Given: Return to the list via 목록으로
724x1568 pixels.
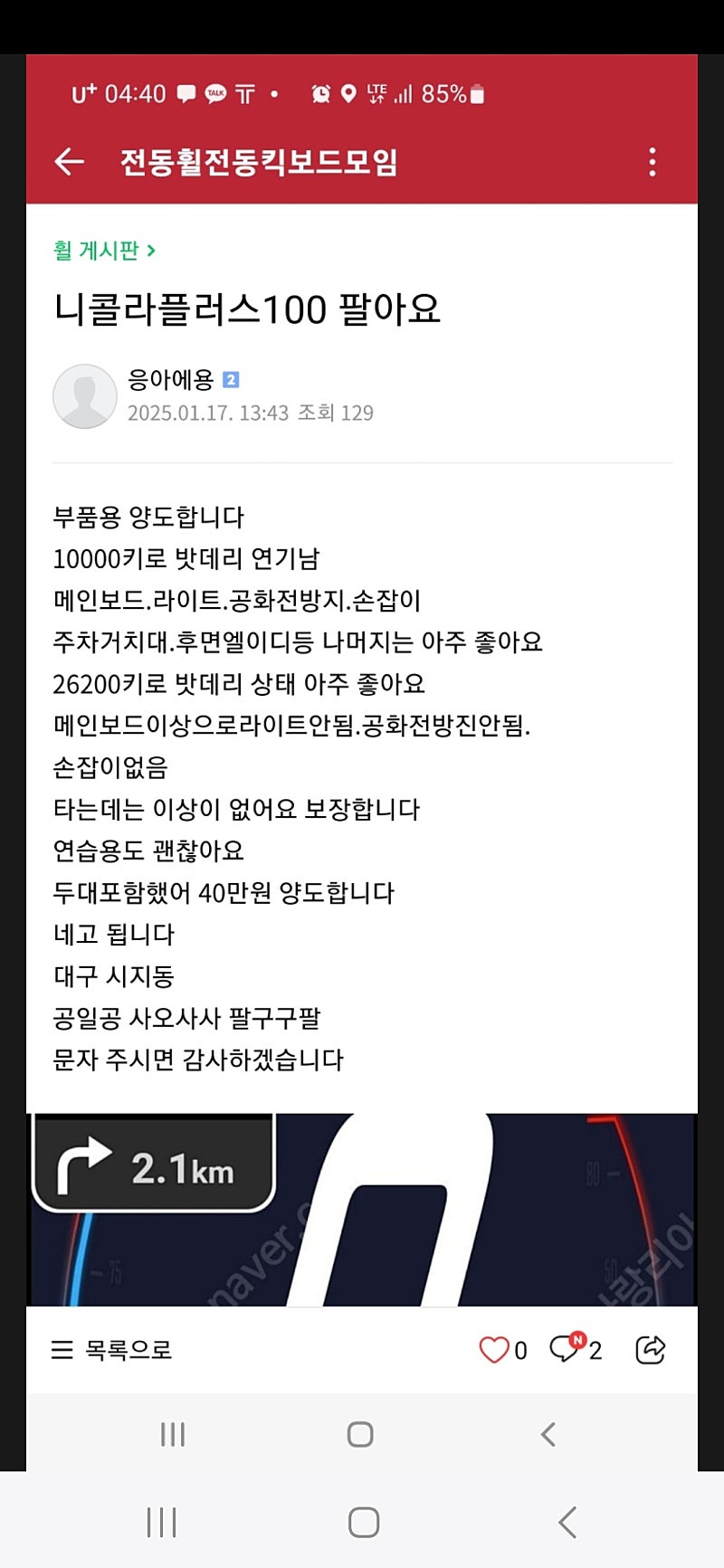Looking at the screenshot, I should click(x=111, y=1350).
